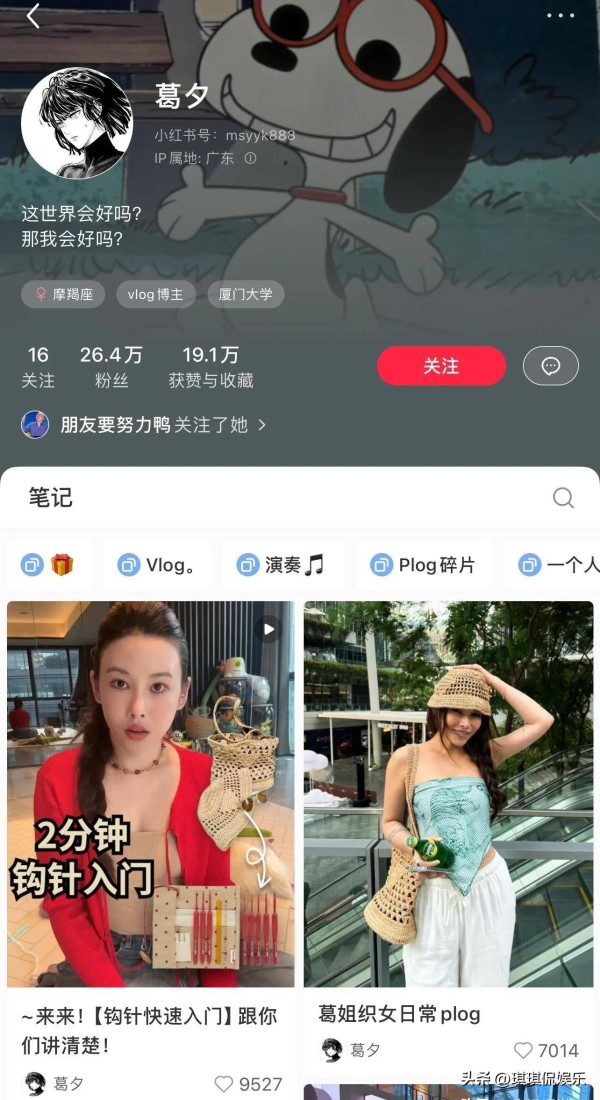Open the three-dot overflow menu
Screen dimensions: 600x1100
point(560,16)
